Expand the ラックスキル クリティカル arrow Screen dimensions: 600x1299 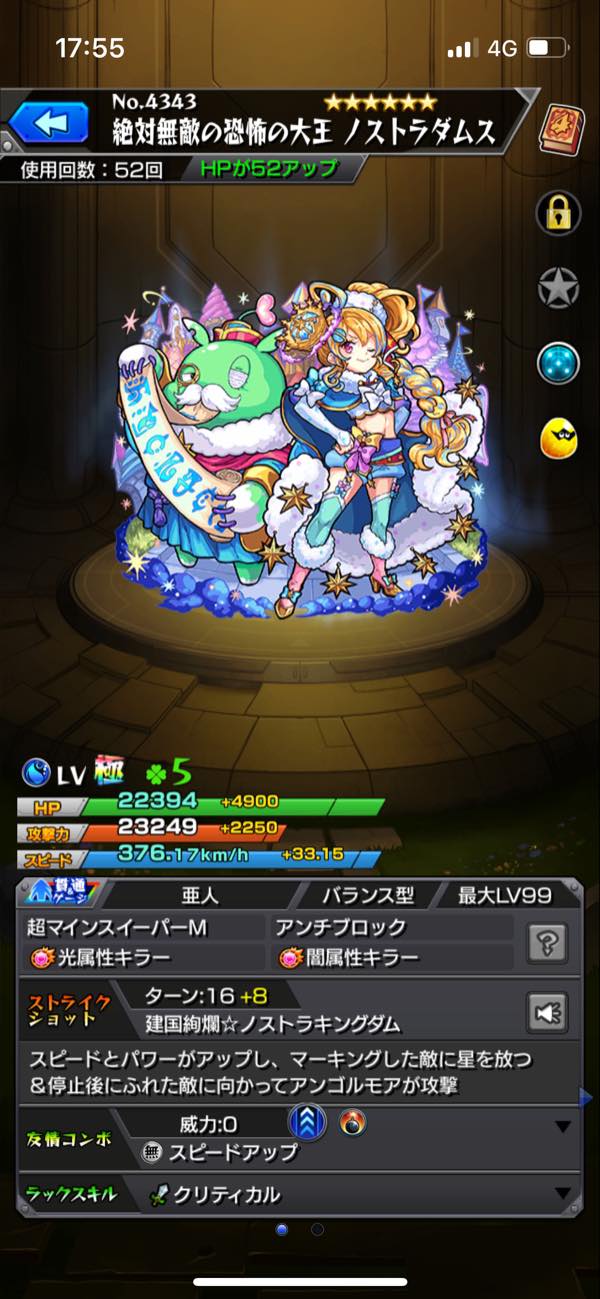[x=563, y=1194]
